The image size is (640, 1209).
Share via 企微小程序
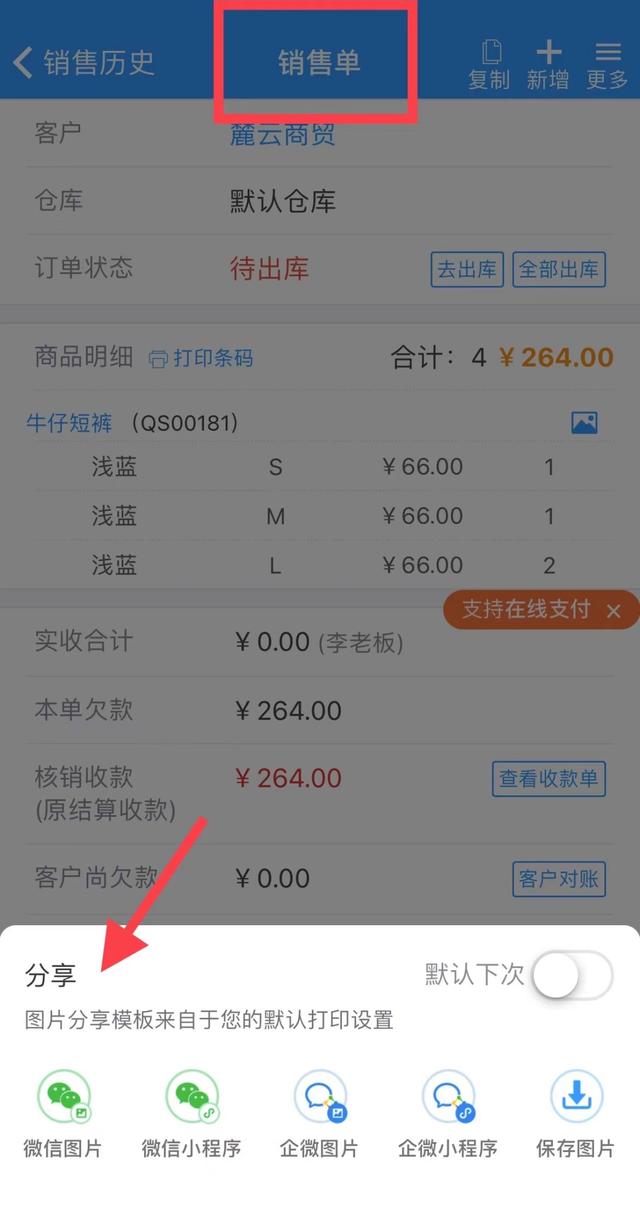click(x=447, y=1113)
